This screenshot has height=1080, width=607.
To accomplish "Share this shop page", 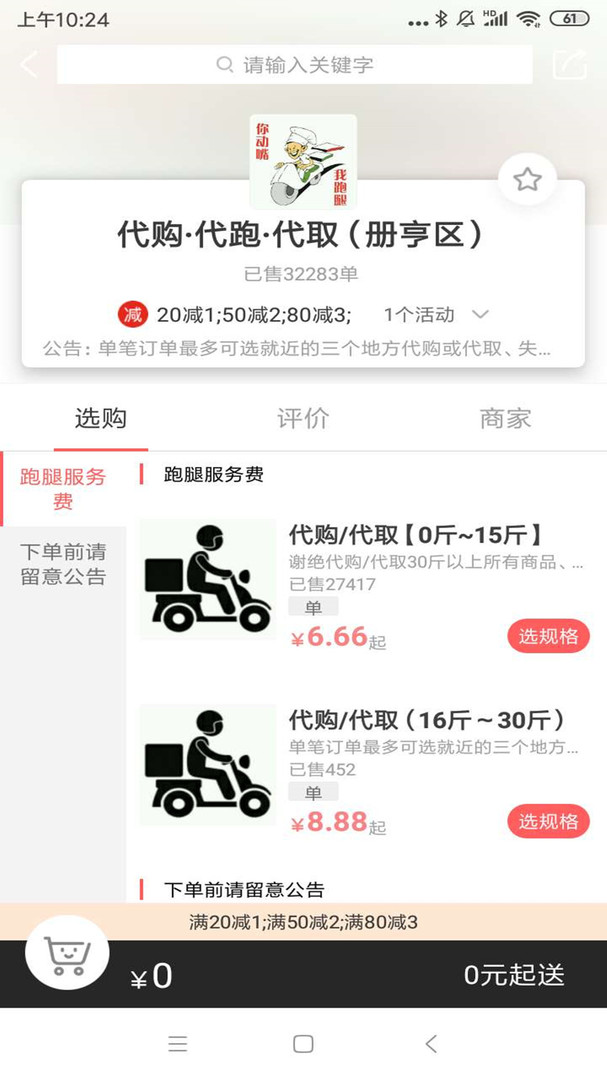I will pyautogui.click(x=570, y=65).
